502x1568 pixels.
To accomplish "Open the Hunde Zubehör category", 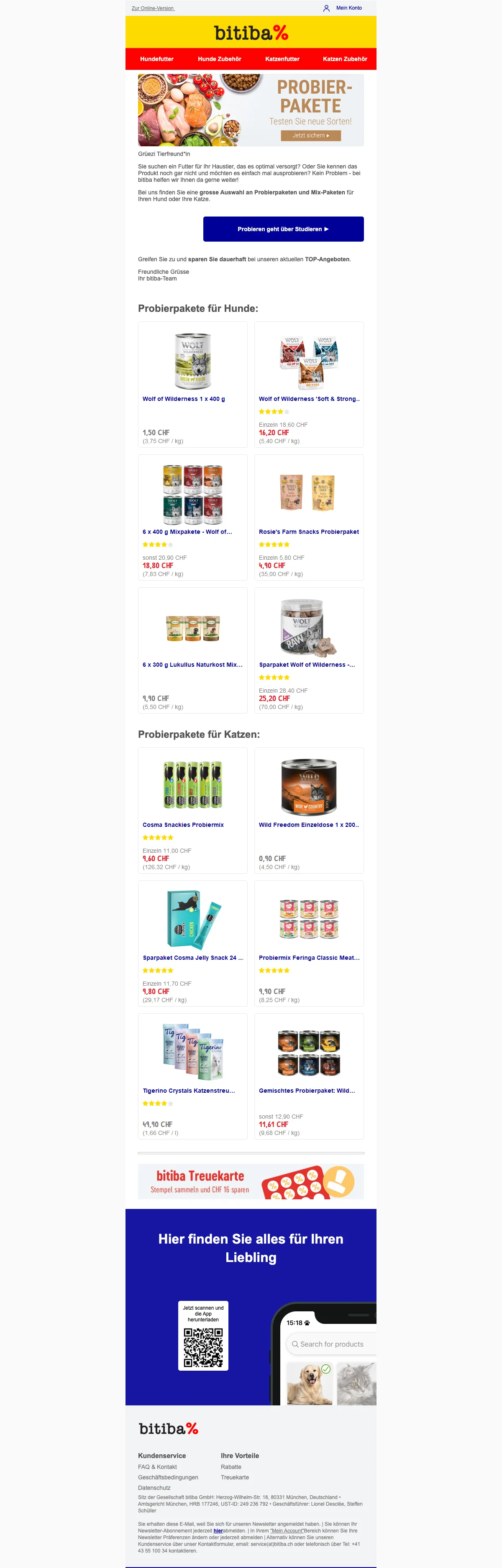I will tap(219, 59).
